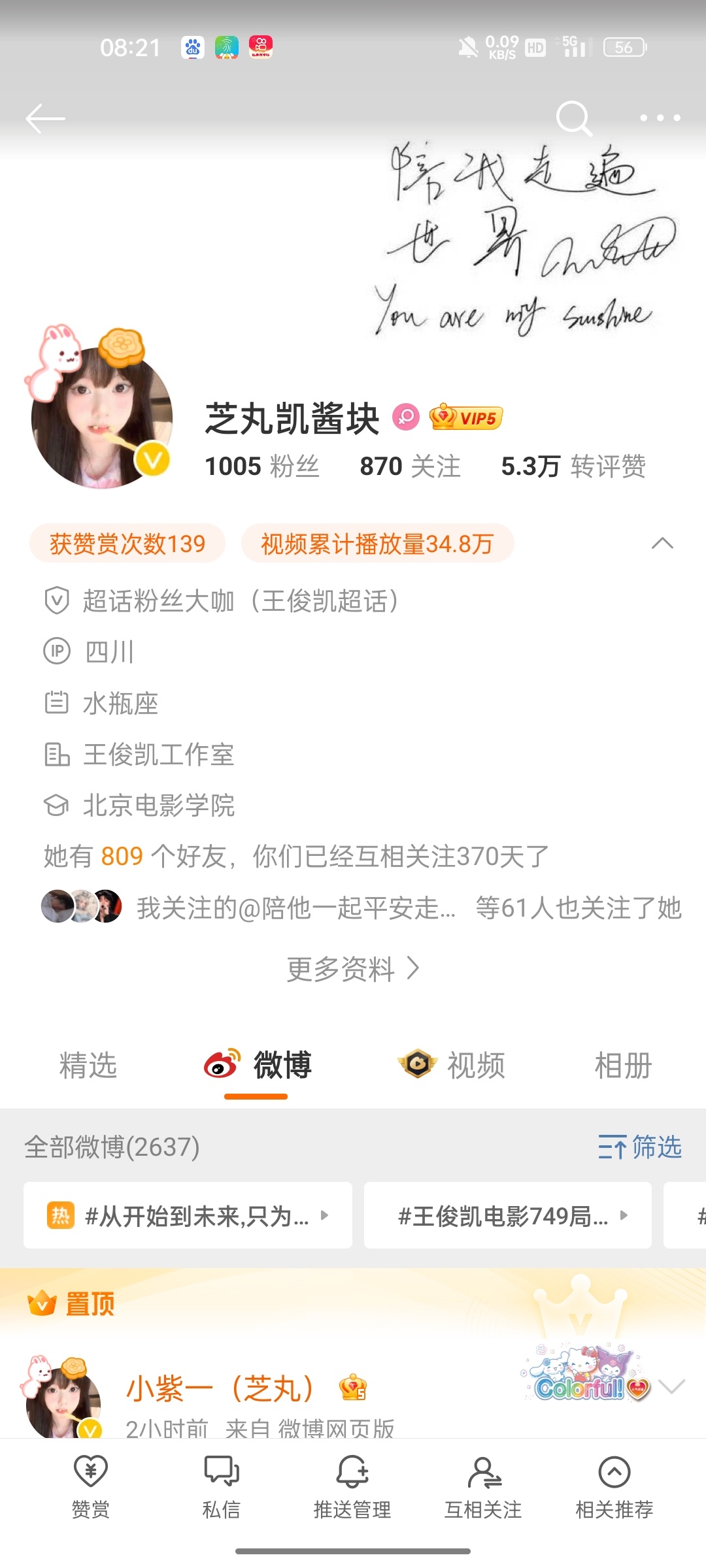Viewport: 706px width, 1568px height.
Task: Open the 筛选 filter for posts
Action: point(640,1147)
